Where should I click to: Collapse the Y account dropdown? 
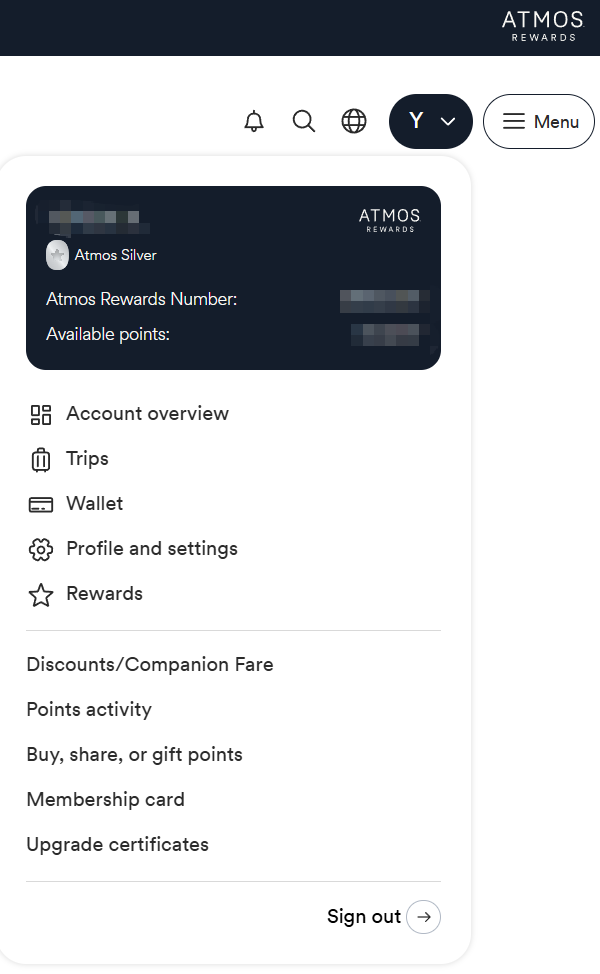pos(430,121)
